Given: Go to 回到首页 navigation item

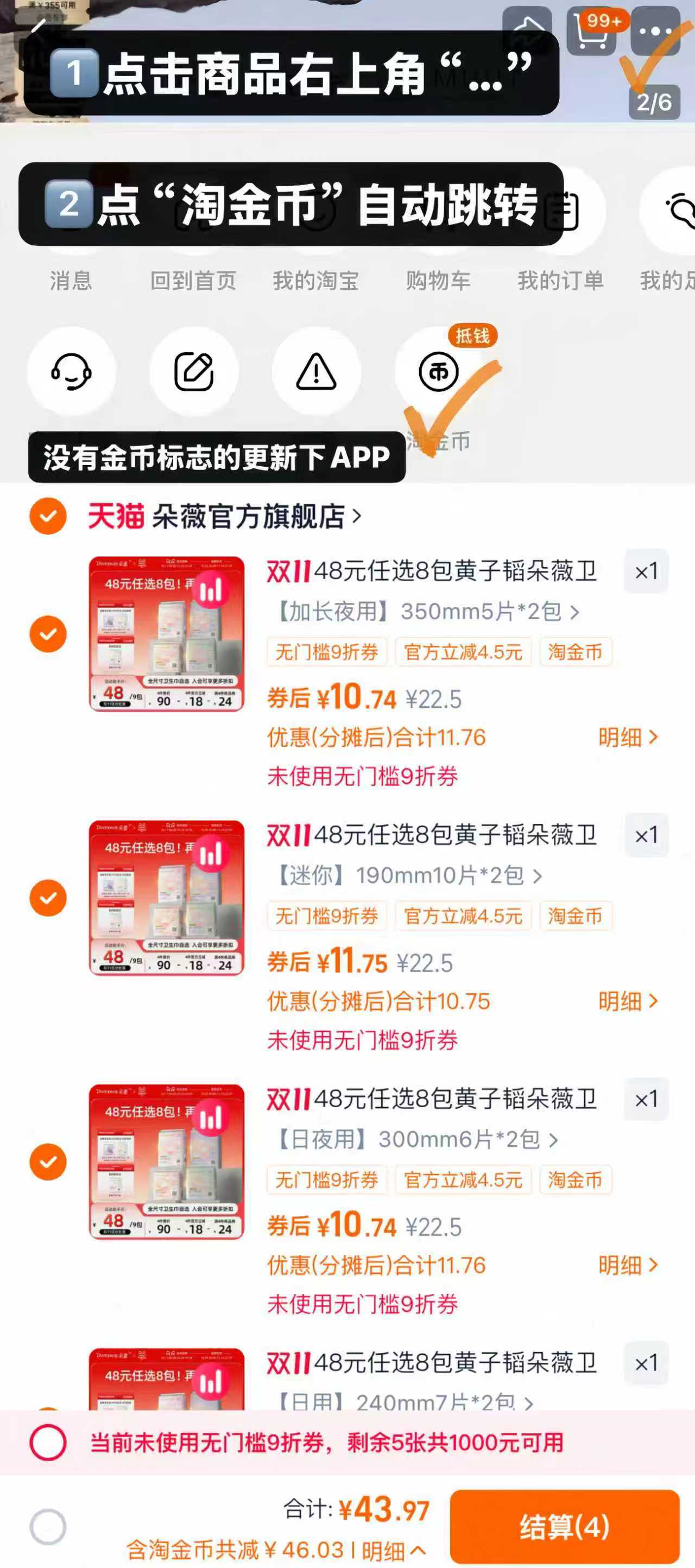Looking at the screenshot, I should pyautogui.click(x=194, y=281).
